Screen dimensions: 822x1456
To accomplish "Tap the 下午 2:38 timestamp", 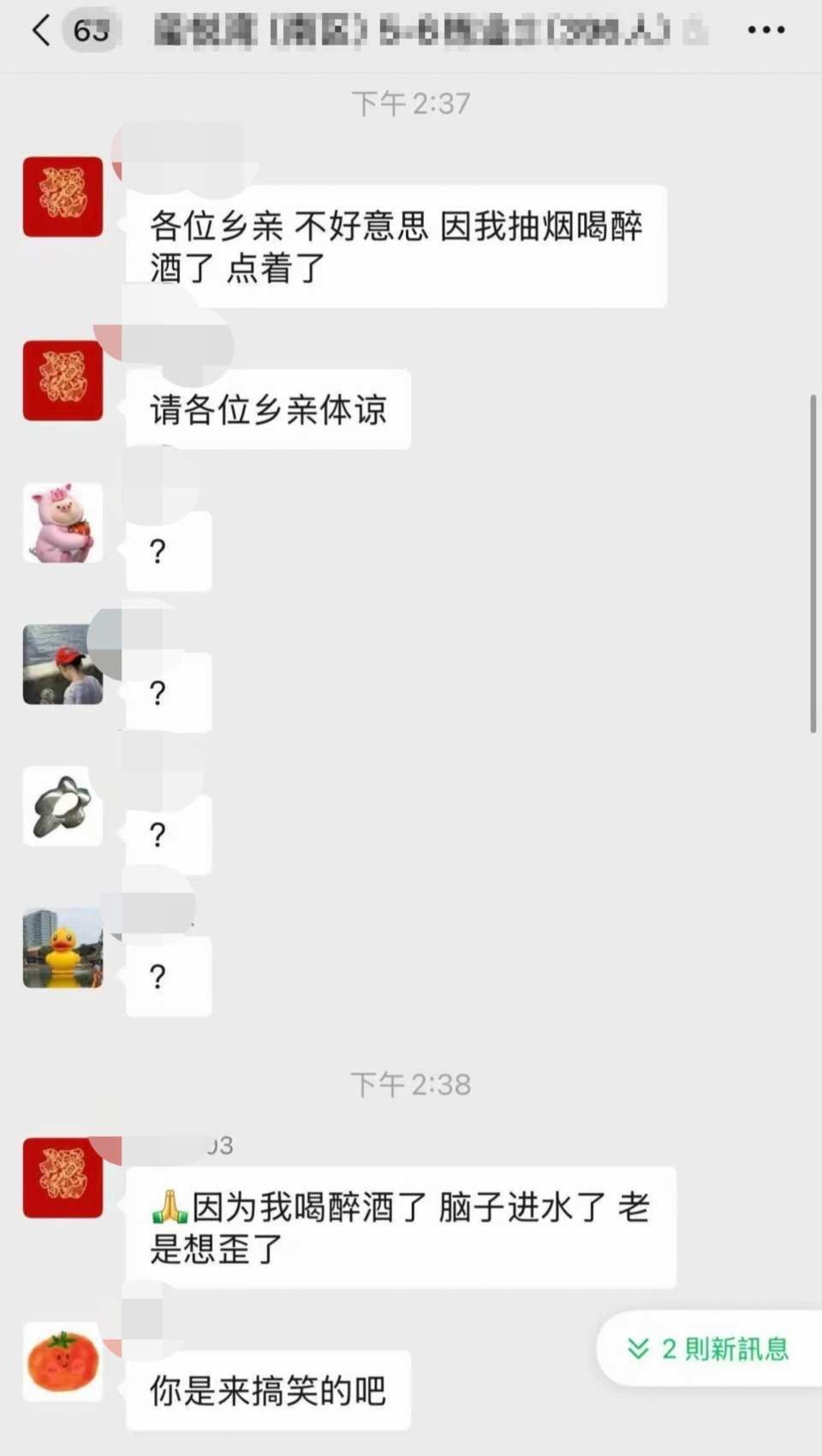I will 411,1083.
